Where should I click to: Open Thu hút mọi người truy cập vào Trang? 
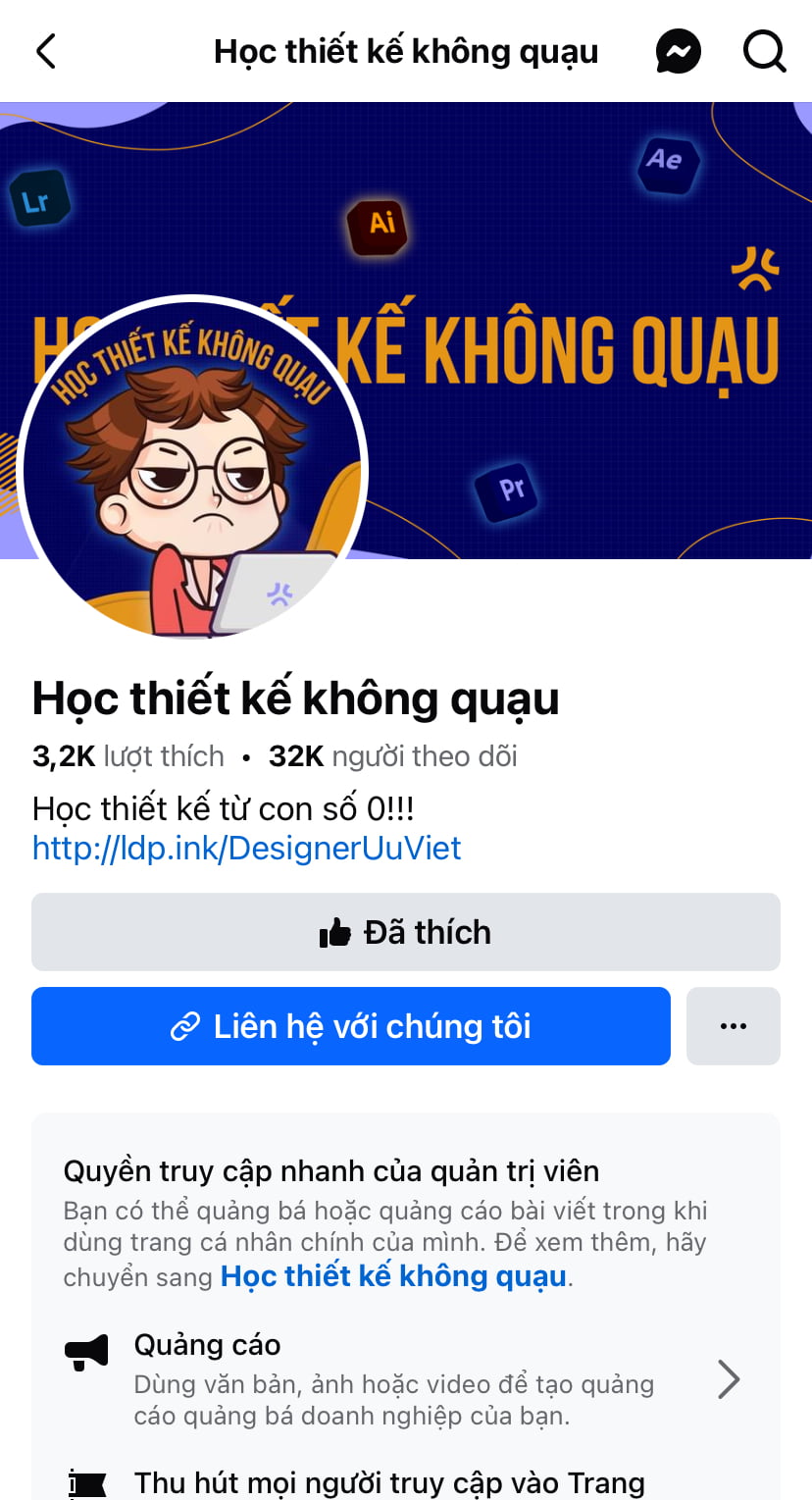pos(389,1482)
